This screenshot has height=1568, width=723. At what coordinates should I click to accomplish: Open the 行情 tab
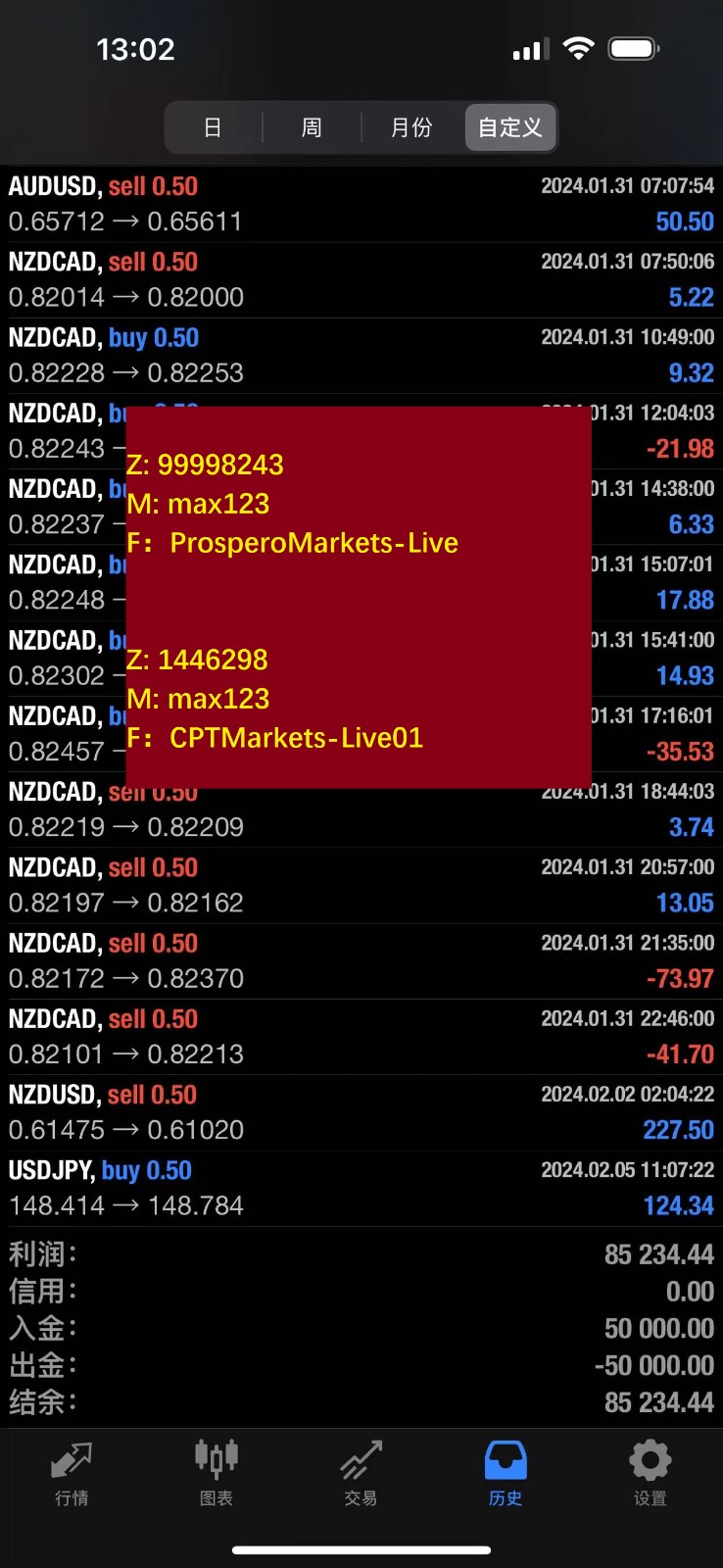(x=72, y=1473)
